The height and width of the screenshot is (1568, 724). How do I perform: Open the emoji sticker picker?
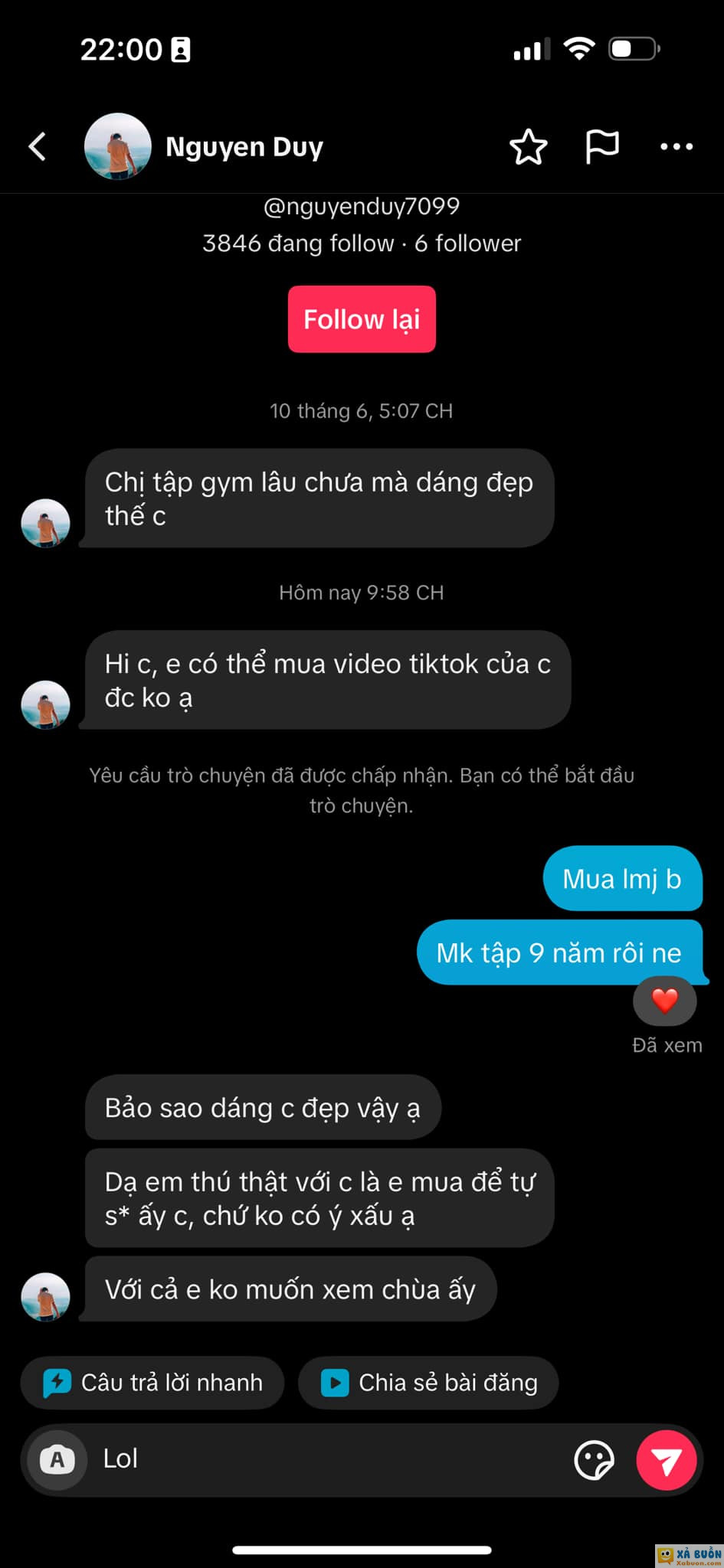(594, 1459)
